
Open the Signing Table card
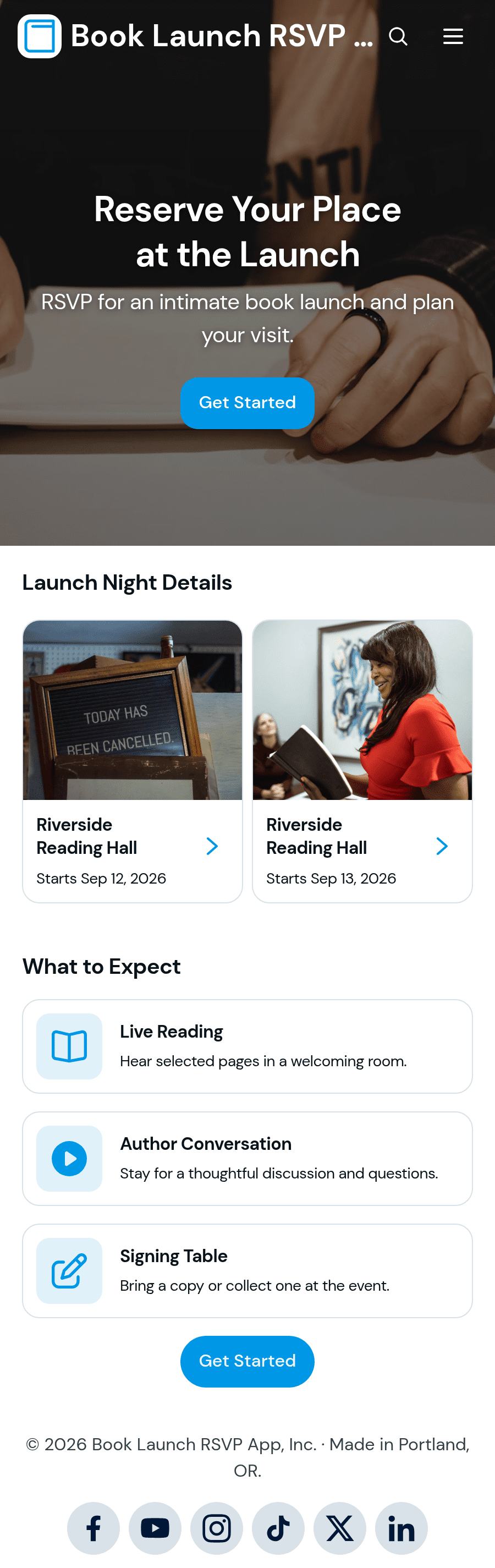247,1271
